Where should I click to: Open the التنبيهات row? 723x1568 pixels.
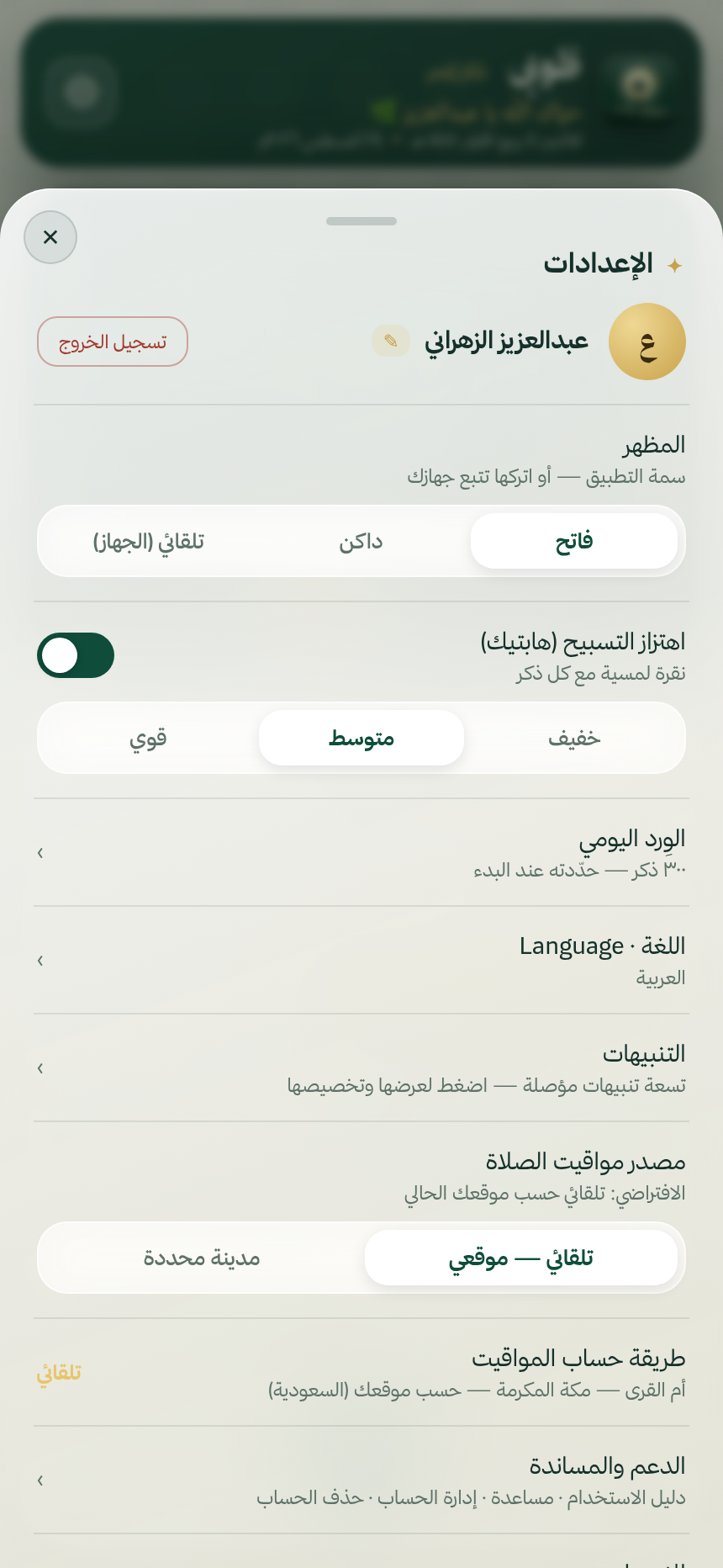361,1068
